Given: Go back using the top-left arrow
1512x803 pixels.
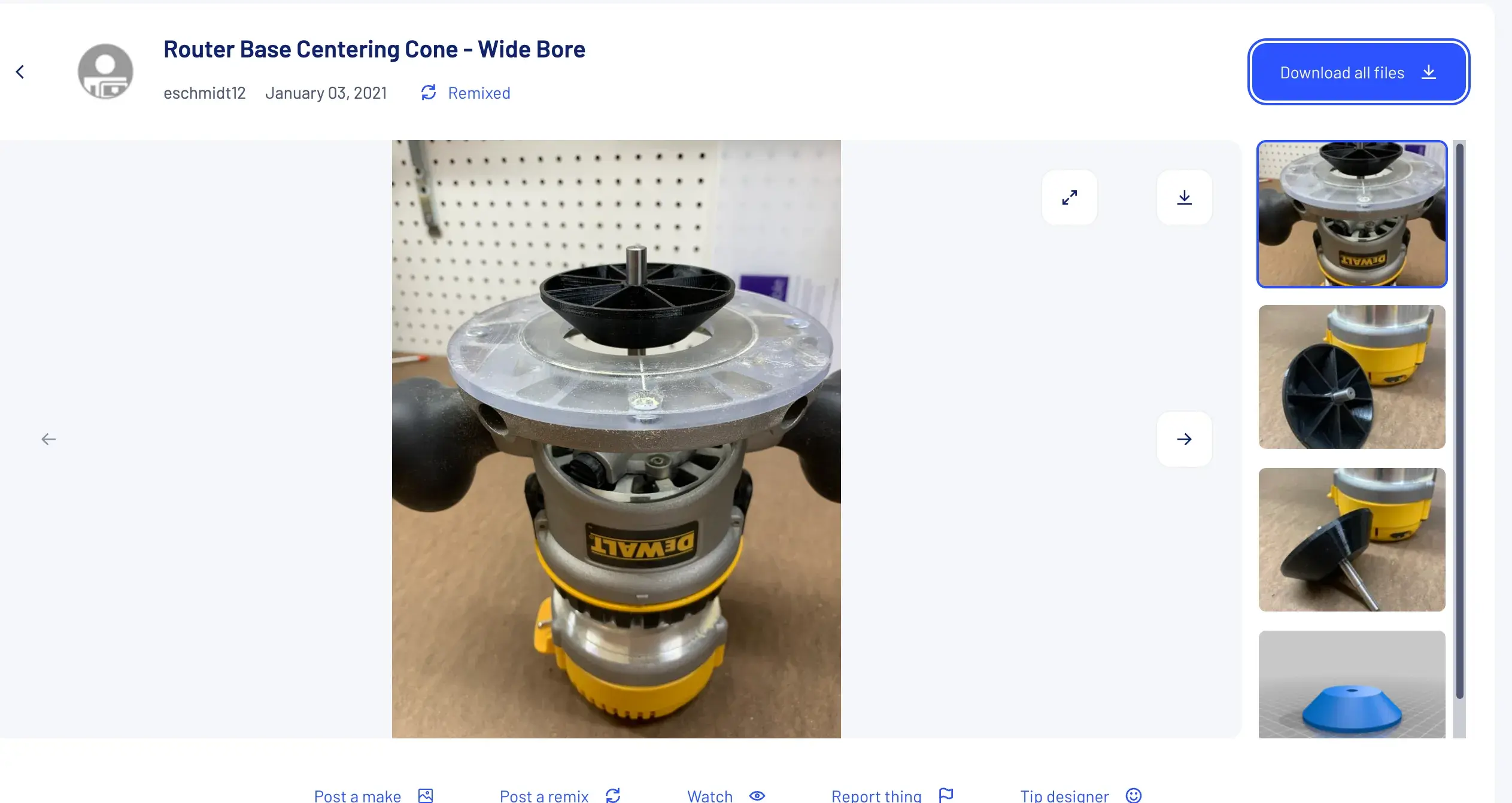Looking at the screenshot, I should (20, 72).
